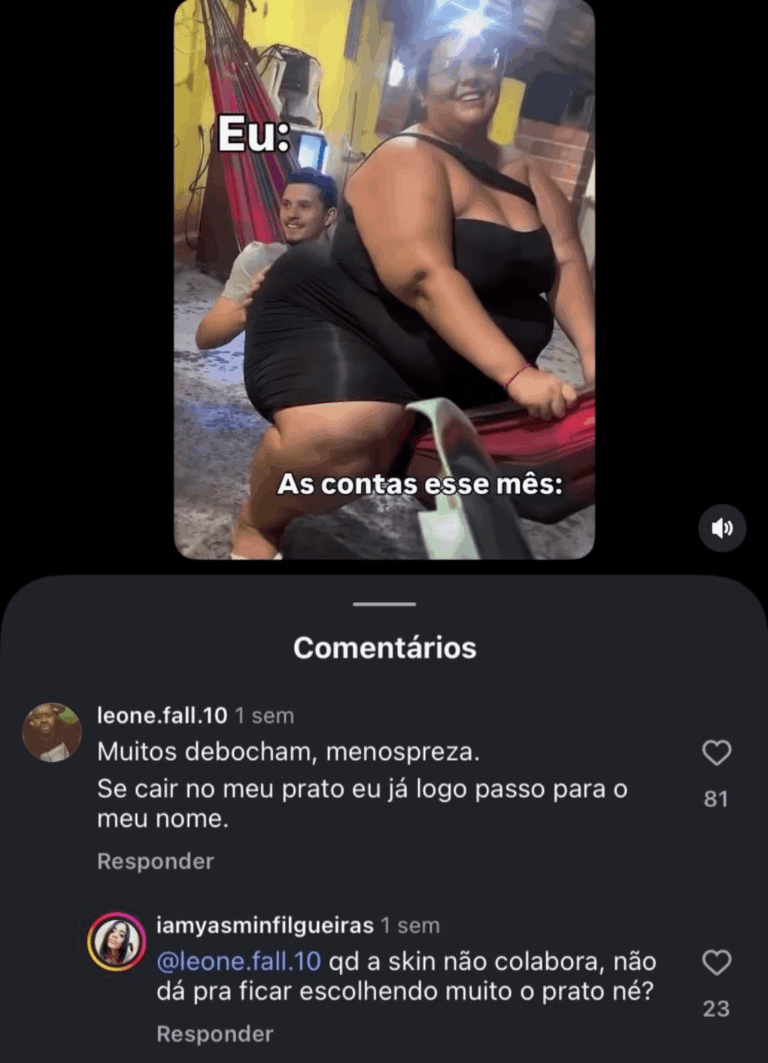
Task: Like iamyasminfilgueiras's reply
Action: pyautogui.click(x=716, y=963)
